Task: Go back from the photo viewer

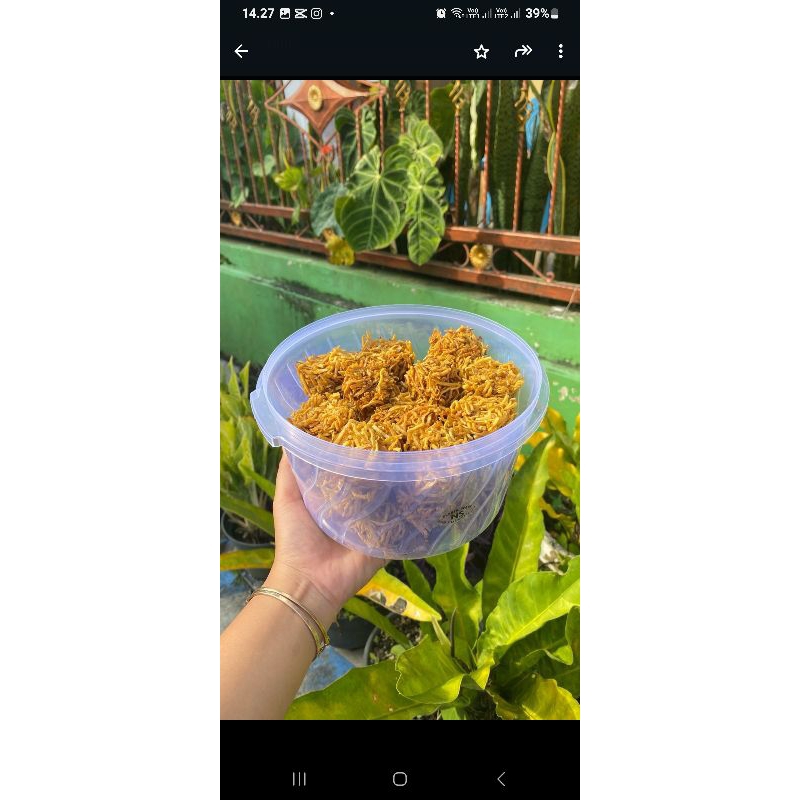Action: [241, 51]
